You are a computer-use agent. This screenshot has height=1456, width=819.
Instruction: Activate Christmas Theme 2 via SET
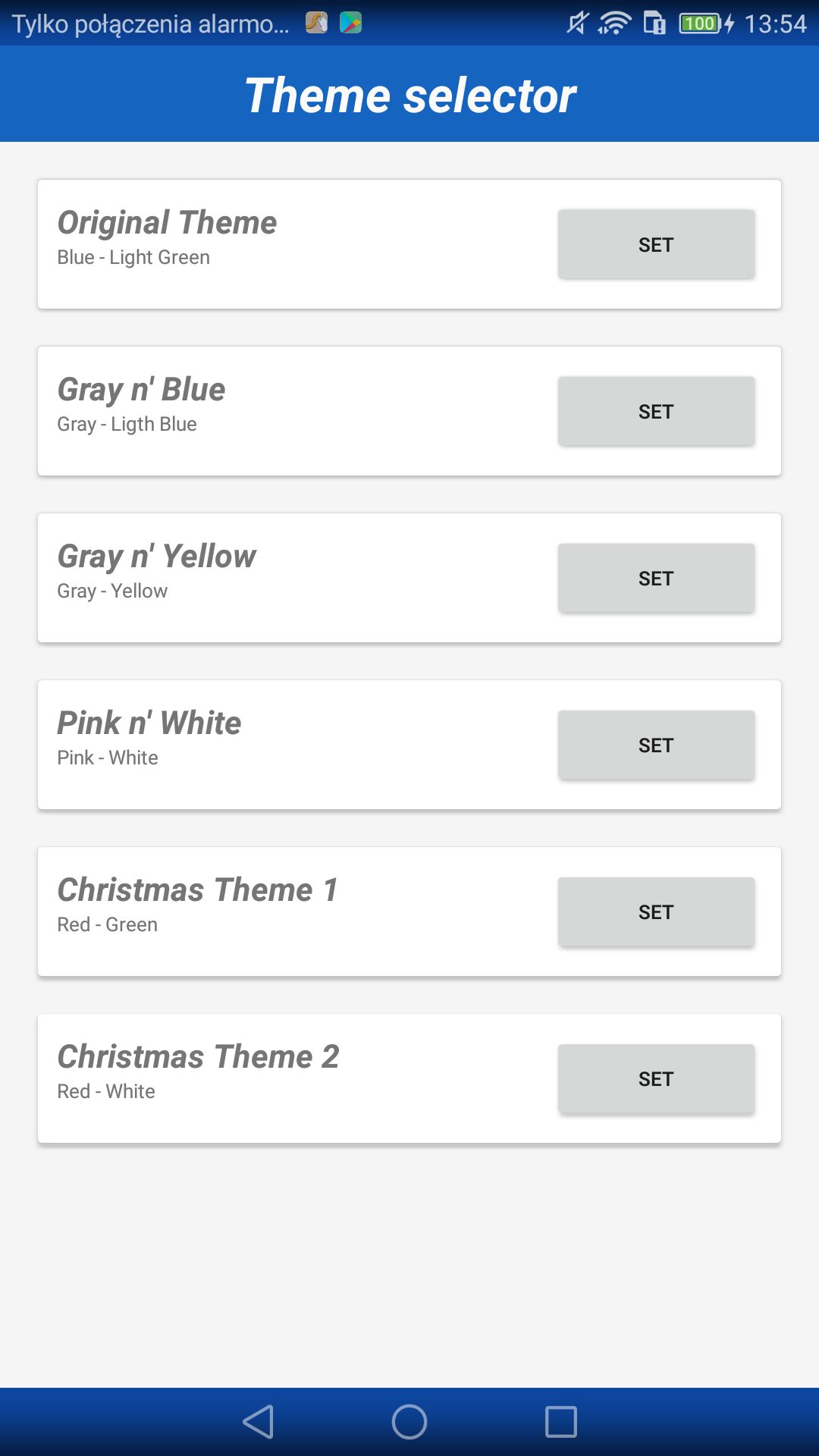click(x=656, y=1078)
